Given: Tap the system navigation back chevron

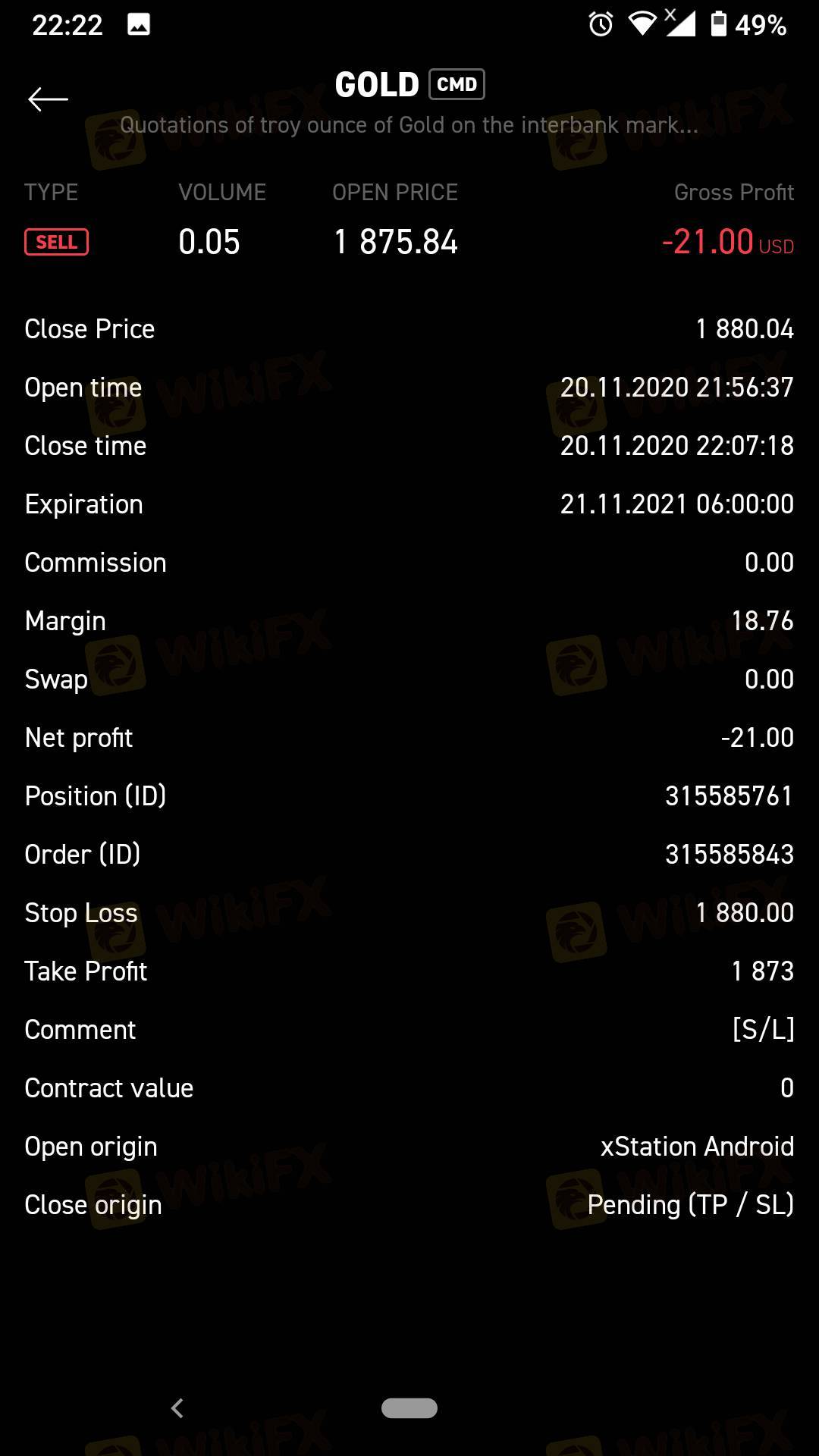Looking at the screenshot, I should 177,1408.
